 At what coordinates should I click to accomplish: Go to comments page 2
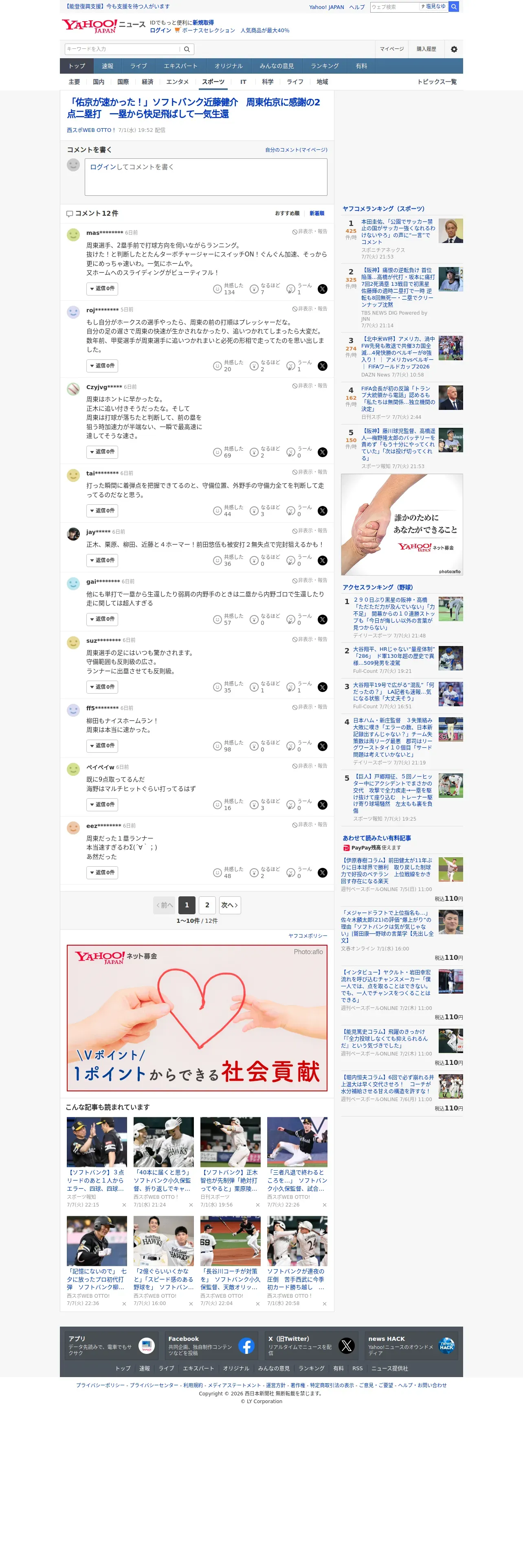click(x=207, y=905)
